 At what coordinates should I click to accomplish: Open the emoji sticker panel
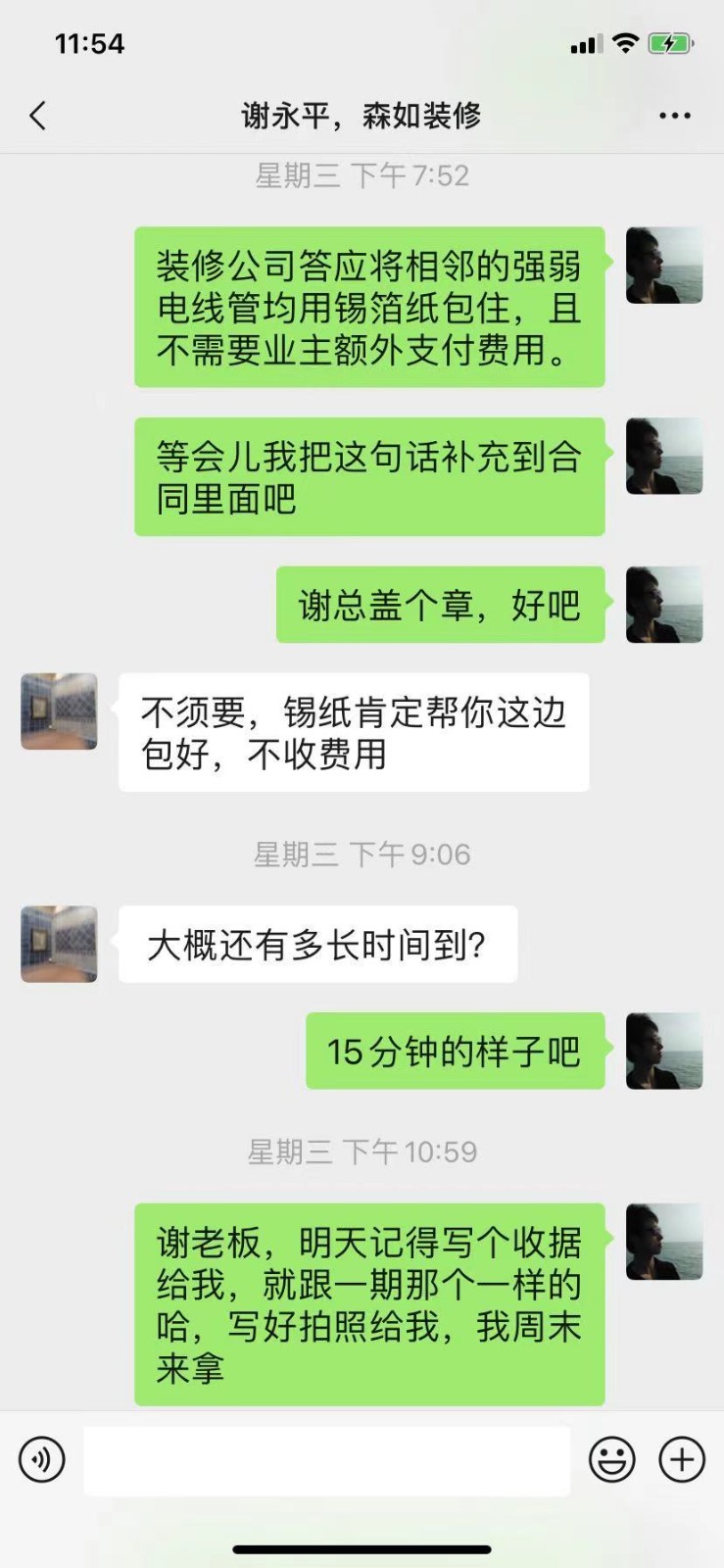pyautogui.click(x=611, y=1459)
